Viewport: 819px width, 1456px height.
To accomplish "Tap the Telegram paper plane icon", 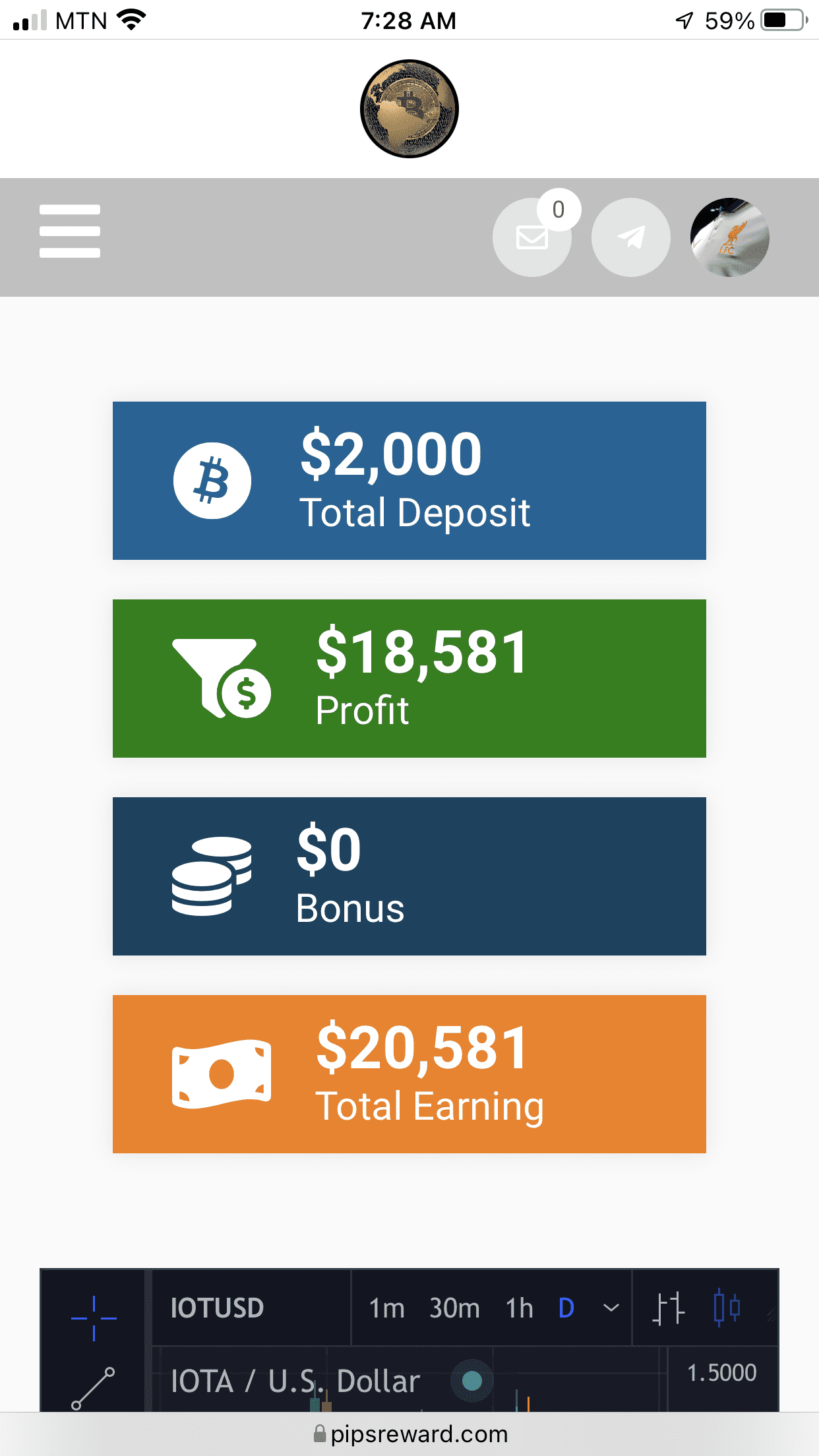I will [x=630, y=237].
